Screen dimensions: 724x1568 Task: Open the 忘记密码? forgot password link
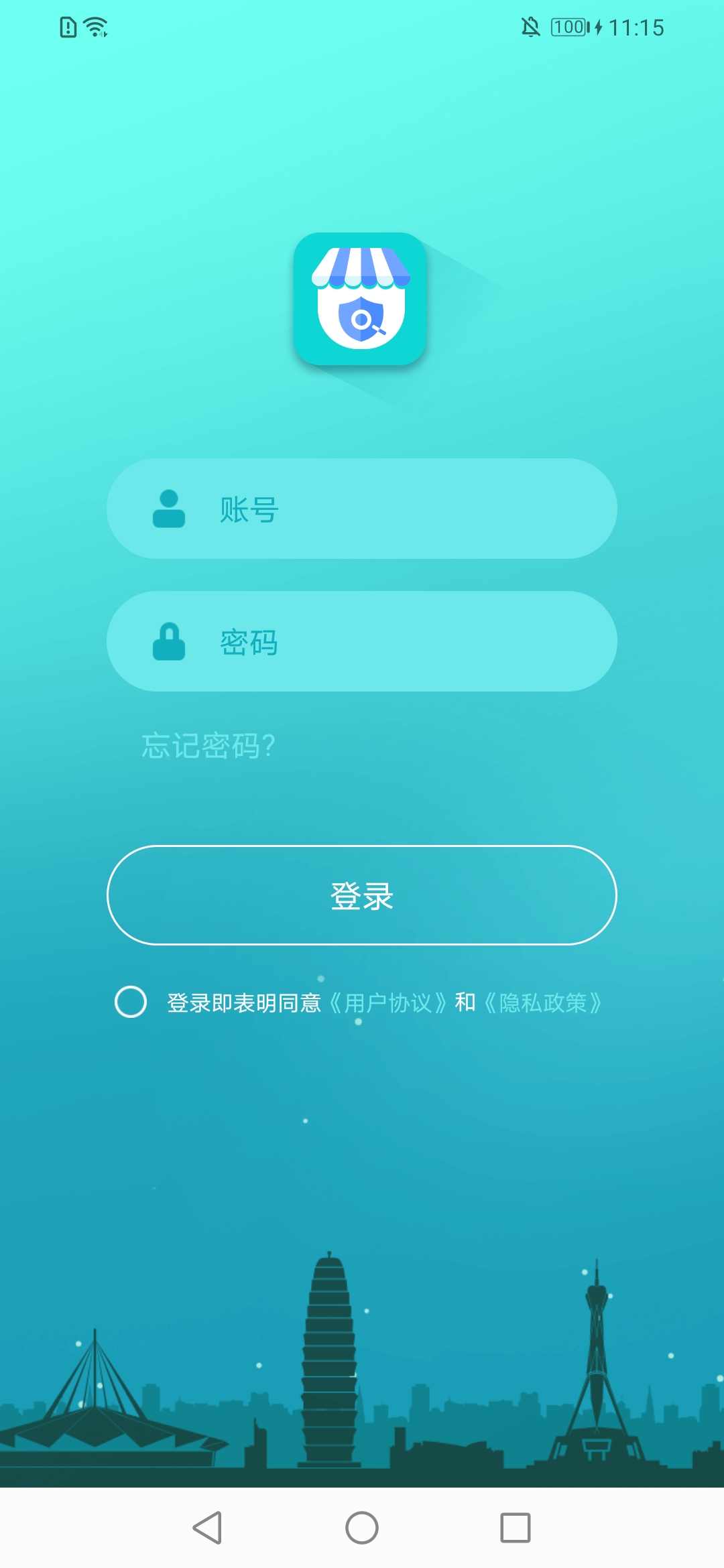coord(208,746)
